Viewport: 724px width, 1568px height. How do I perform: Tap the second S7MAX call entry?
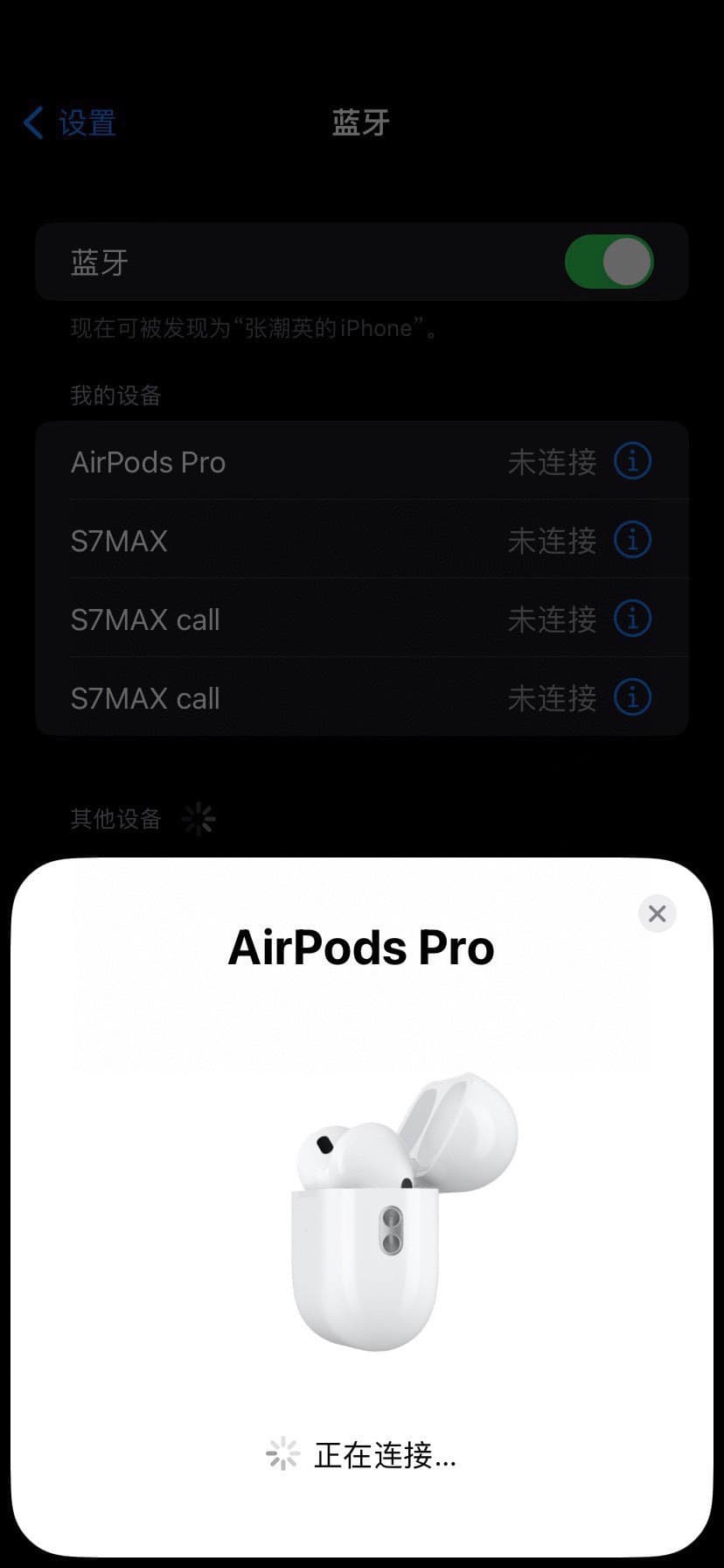[262, 697]
